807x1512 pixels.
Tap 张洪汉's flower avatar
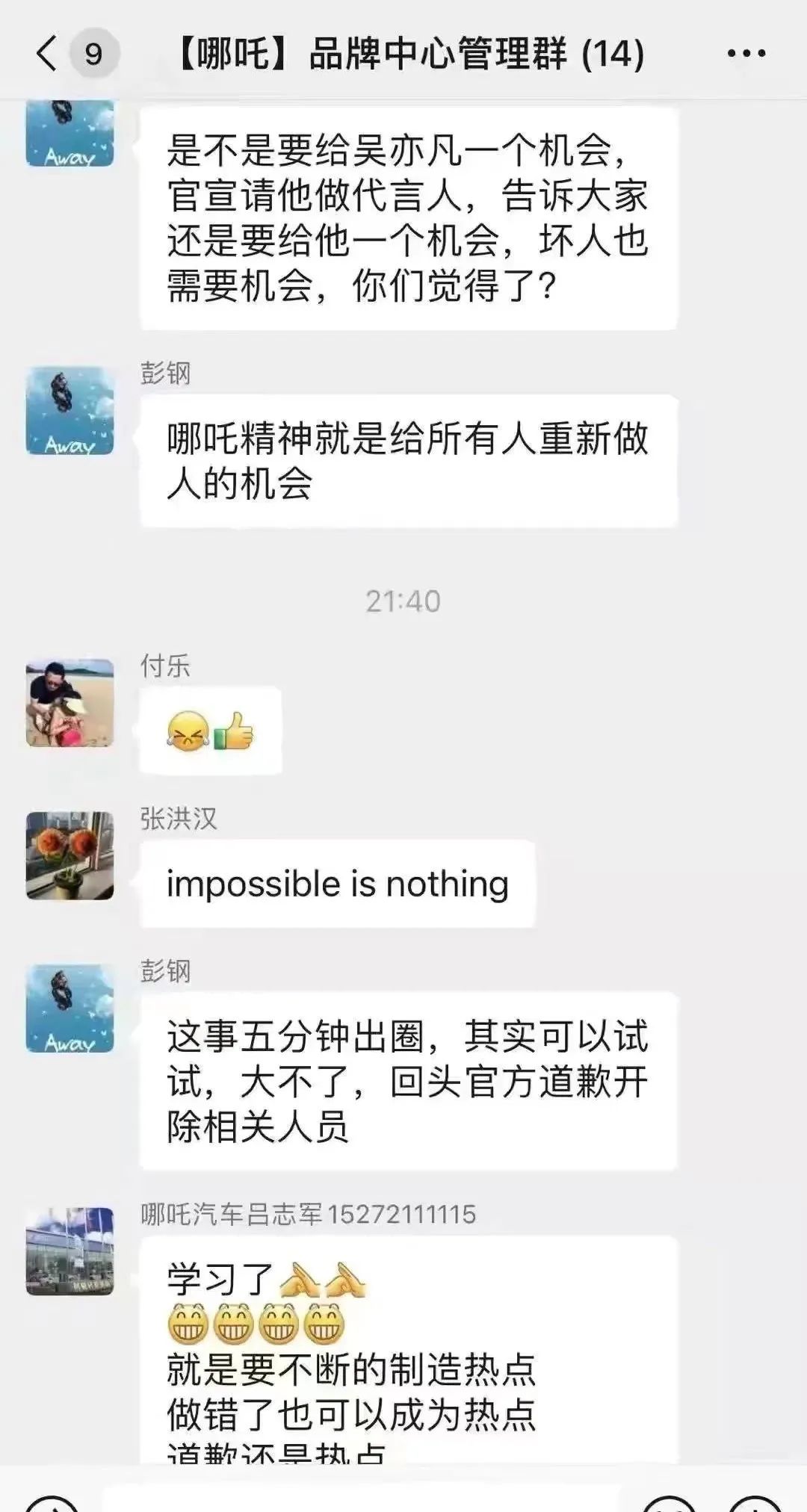pyautogui.click(x=70, y=855)
